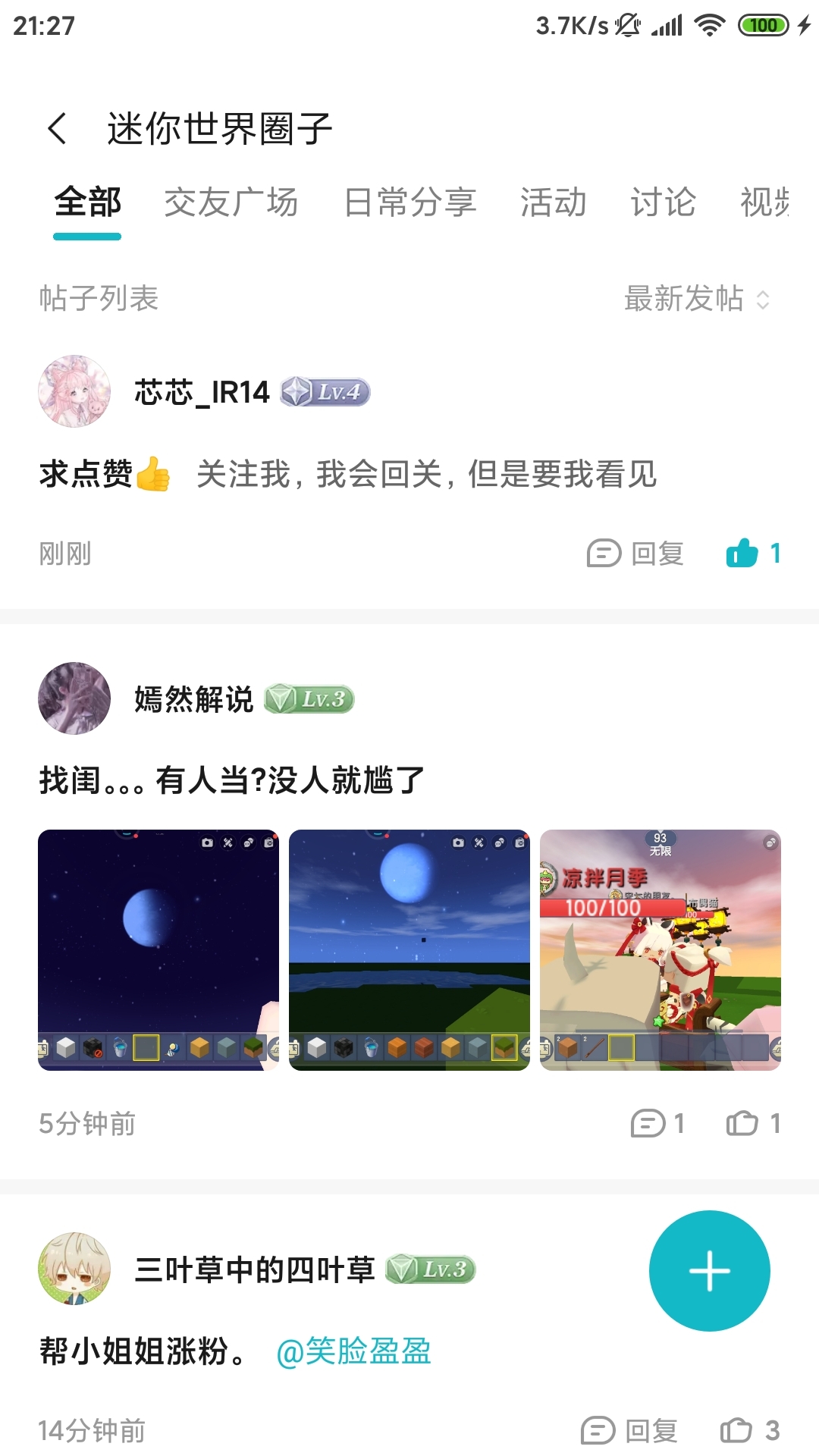Image resolution: width=819 pixels, height=1456 pixels.
Task: Switch to the 日常分享 tab
Action: pos(409,202)
